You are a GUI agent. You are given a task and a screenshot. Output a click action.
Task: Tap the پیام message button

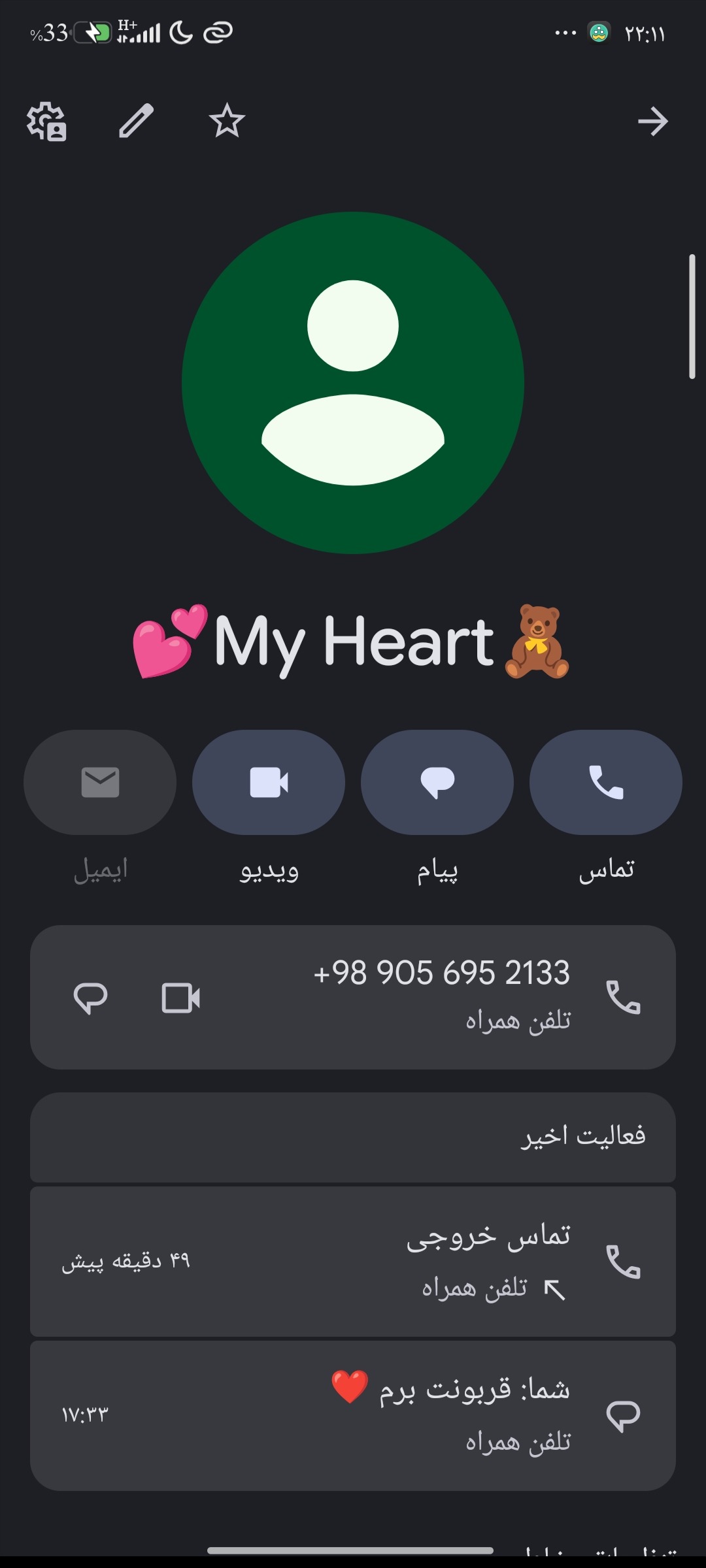pos(437,782)
